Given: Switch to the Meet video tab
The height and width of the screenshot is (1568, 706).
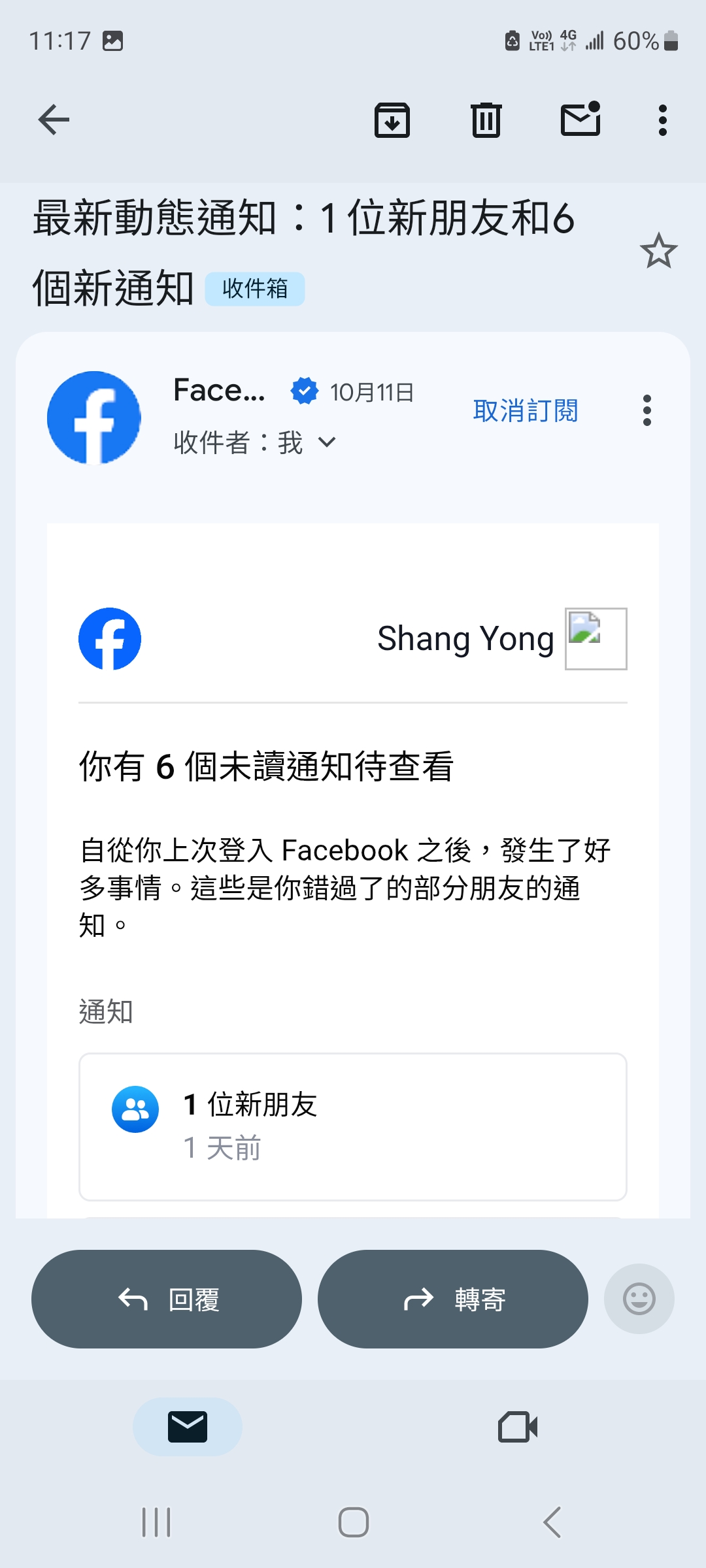Looking at the screenshot, I should click(517, 1427).
